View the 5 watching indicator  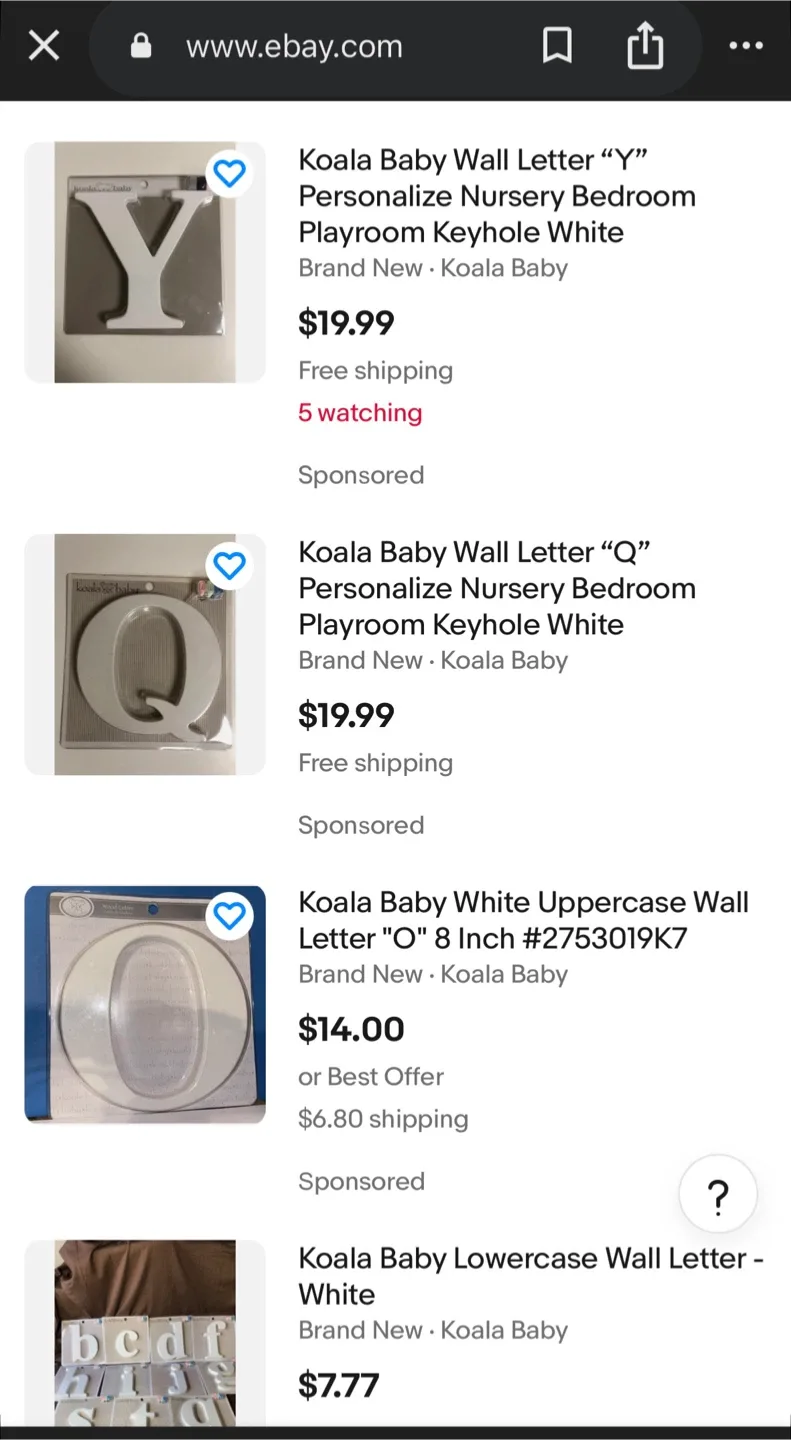[360, 412]
